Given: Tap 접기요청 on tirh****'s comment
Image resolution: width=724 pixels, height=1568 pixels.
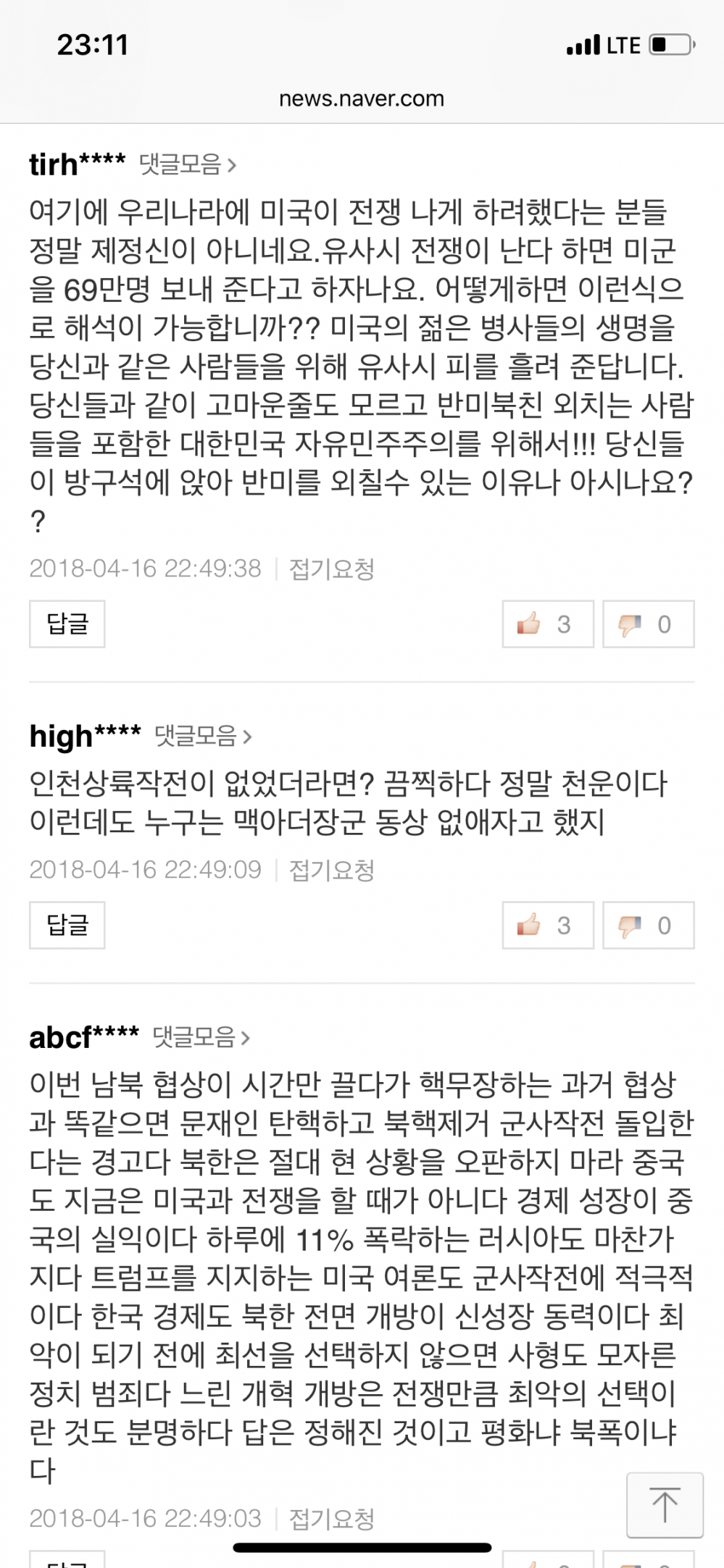Looking at the screenshot, I should pyautogui.click(x=332, y=569).
